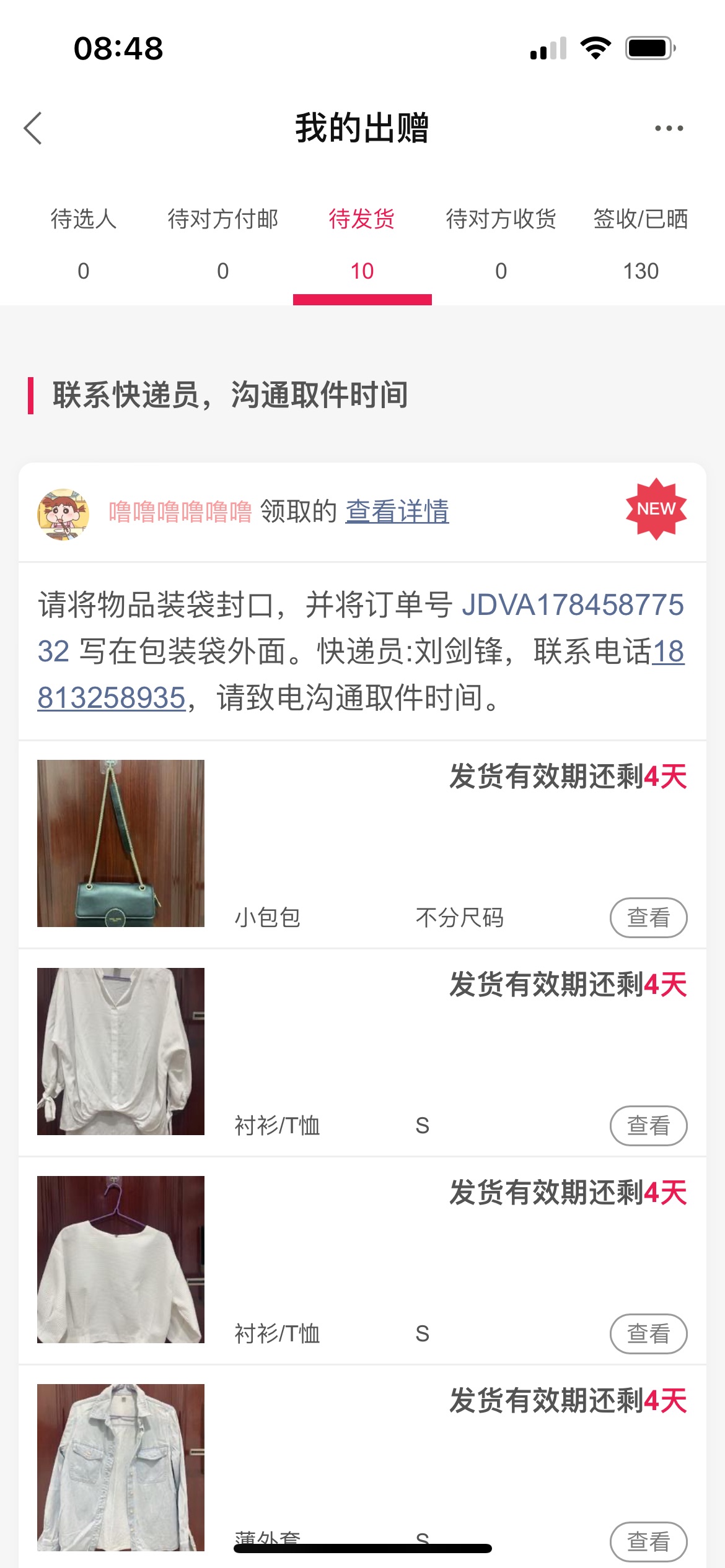Screen dimensions: 725x1568
Task: Tap 查看 for the 小包包 item
Action: click(x=648, y=917)
